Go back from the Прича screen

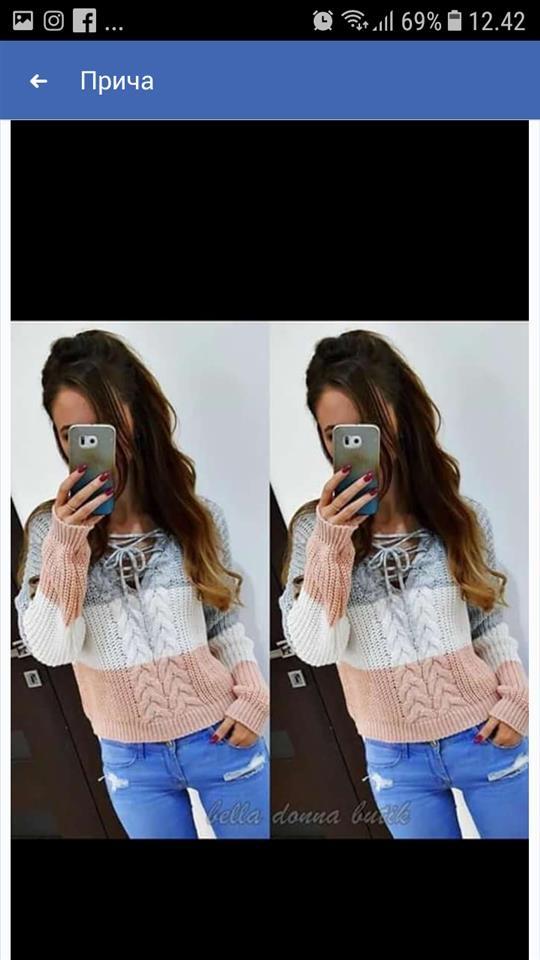click(x=39, y=81)
